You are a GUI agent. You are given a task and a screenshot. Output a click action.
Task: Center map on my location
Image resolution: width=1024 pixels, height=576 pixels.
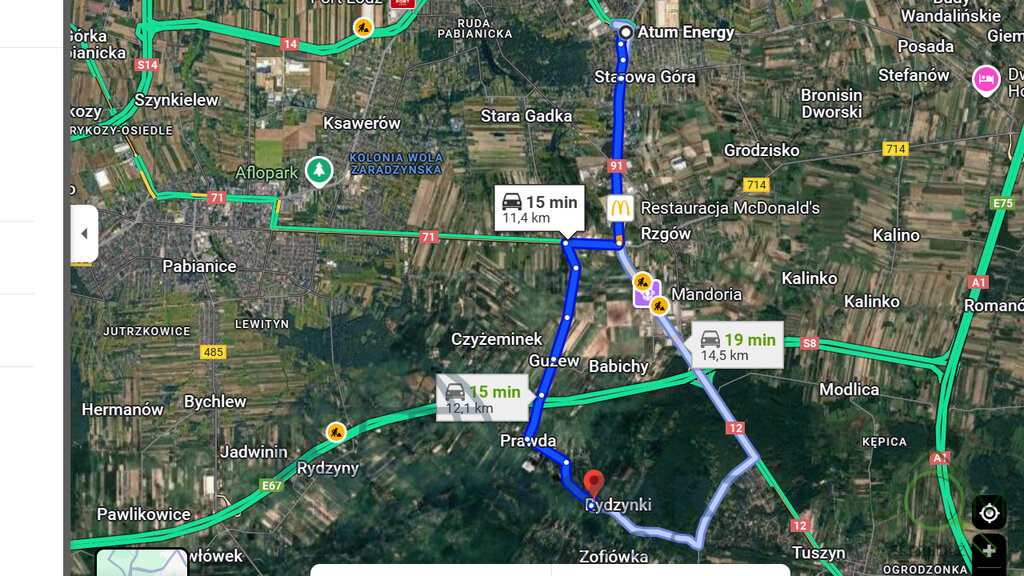[x=989, y=513]
